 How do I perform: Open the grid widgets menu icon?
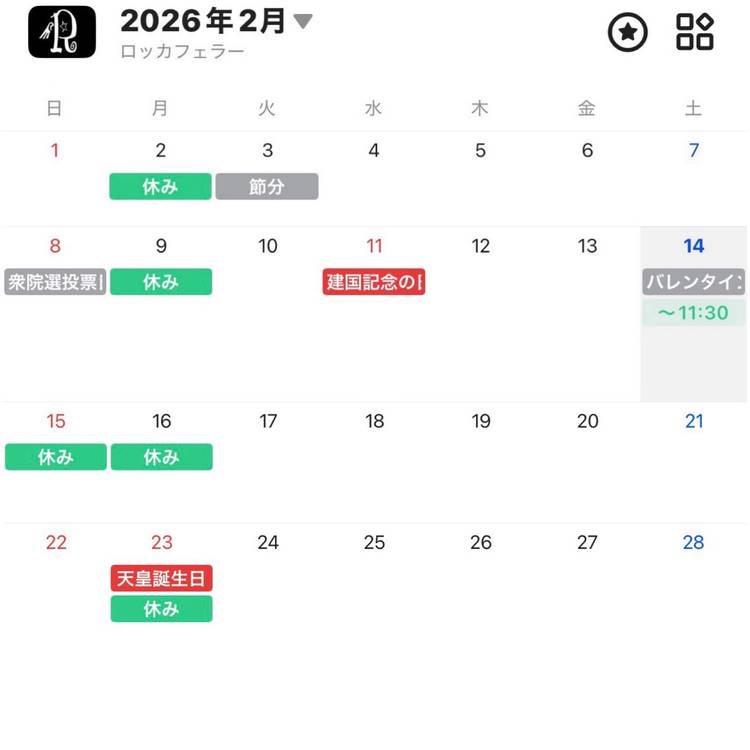[x=695, y=32]
